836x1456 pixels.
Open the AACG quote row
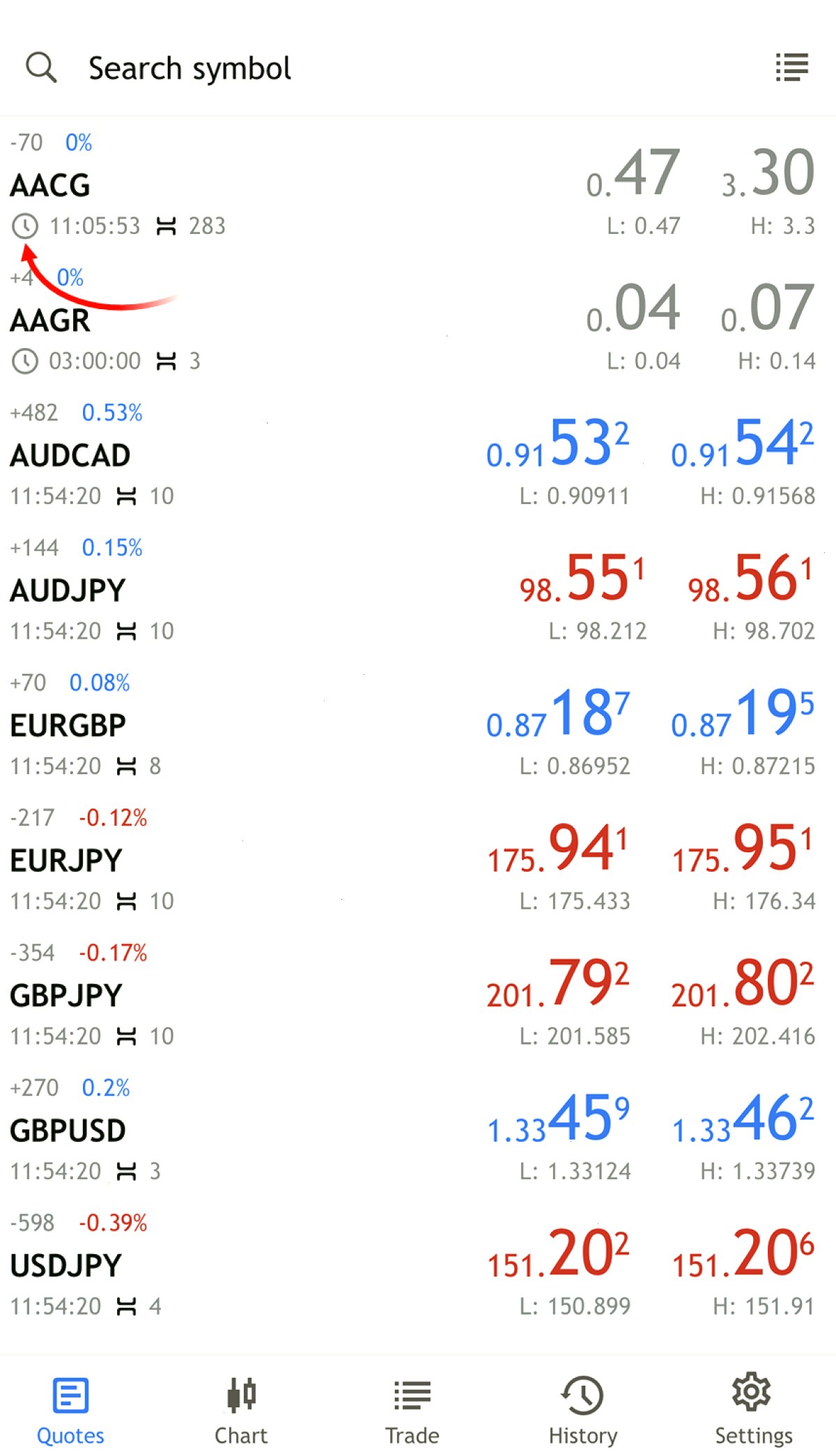[x=418, y=185]
